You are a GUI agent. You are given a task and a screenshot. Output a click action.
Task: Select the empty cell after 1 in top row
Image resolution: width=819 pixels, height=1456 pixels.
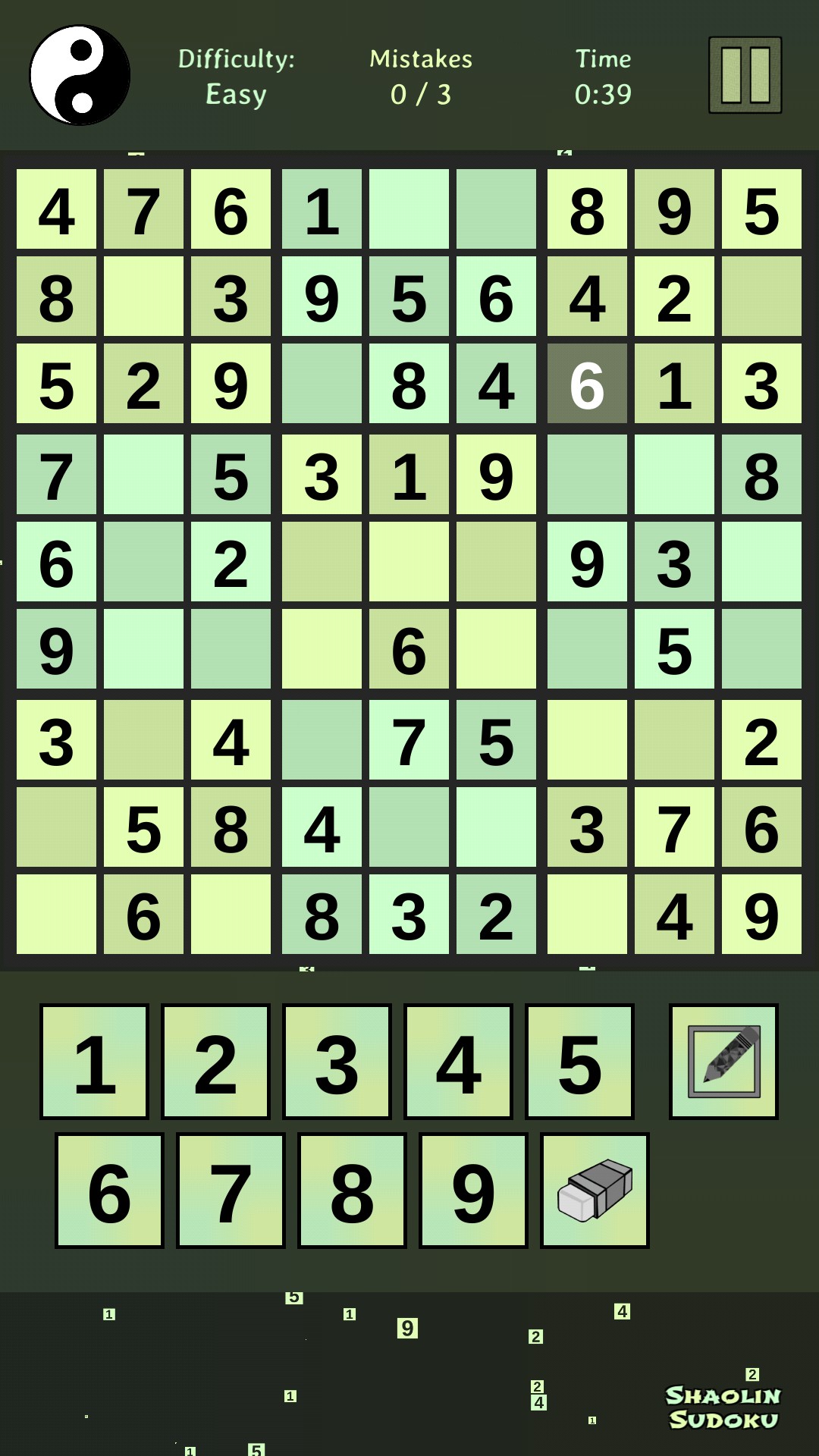pyautogui.click(x=409, y=209)
